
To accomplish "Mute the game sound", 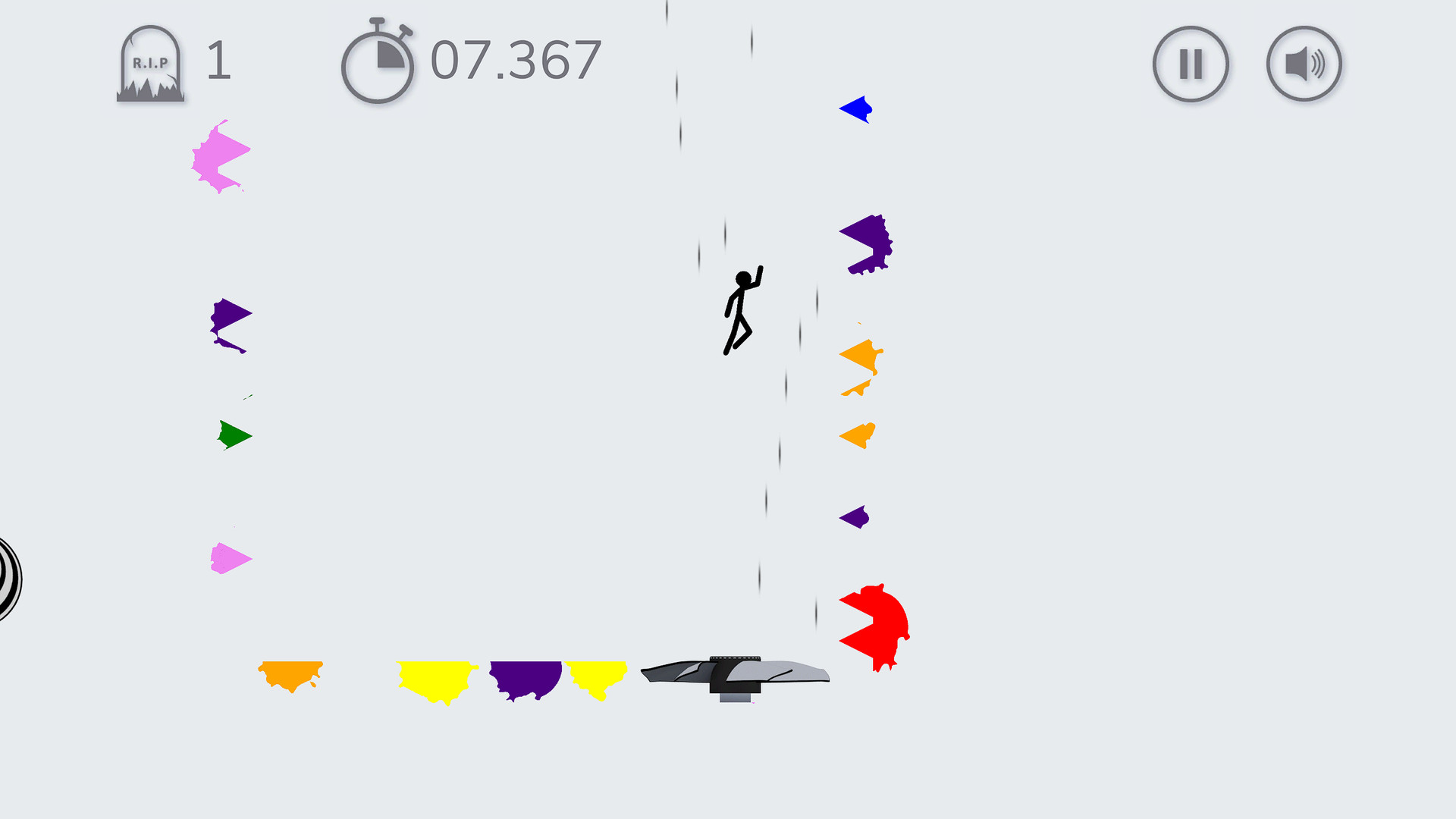I will click(1304, 64).
